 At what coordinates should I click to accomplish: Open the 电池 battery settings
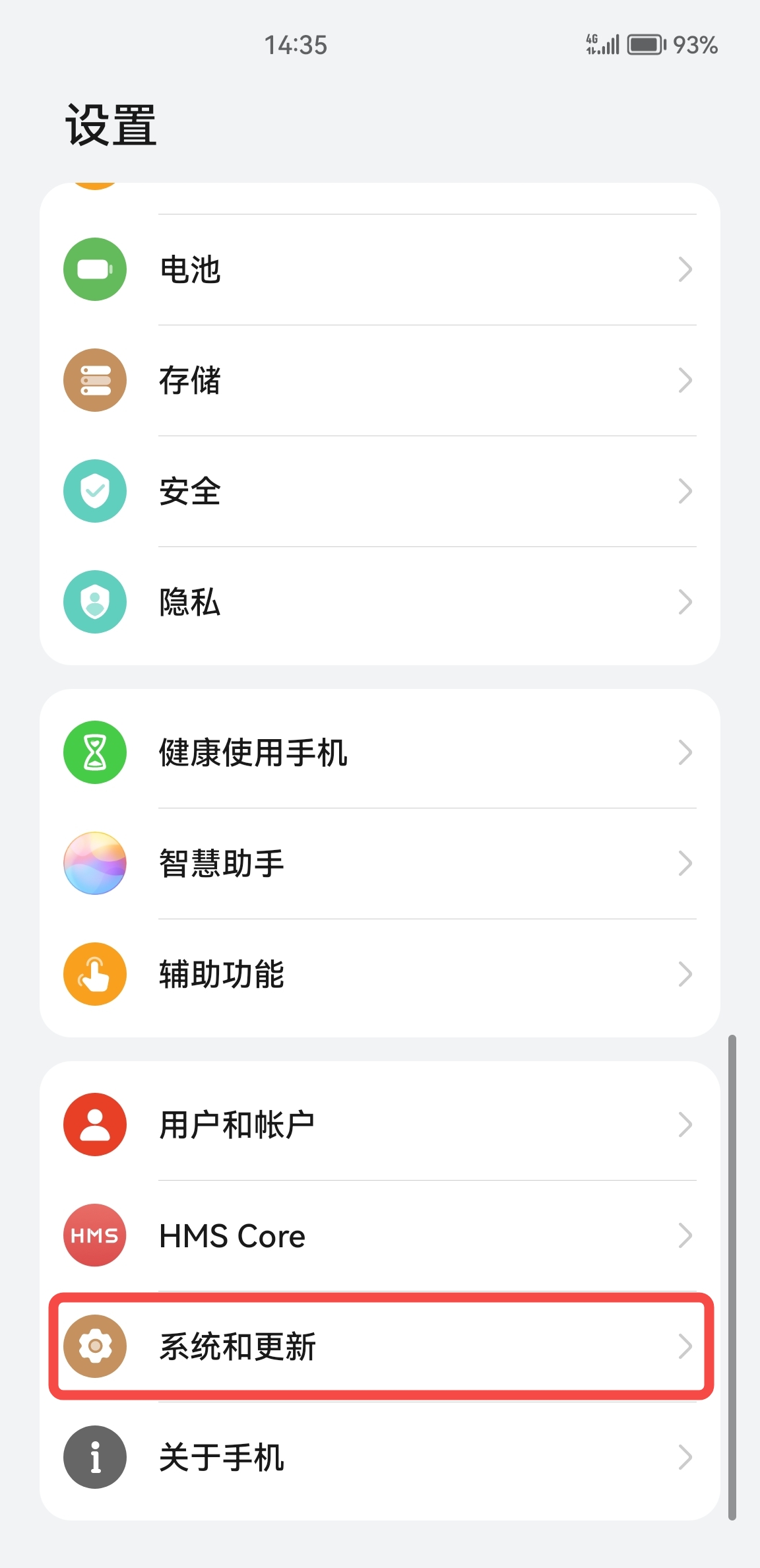(x=380, y=269)
